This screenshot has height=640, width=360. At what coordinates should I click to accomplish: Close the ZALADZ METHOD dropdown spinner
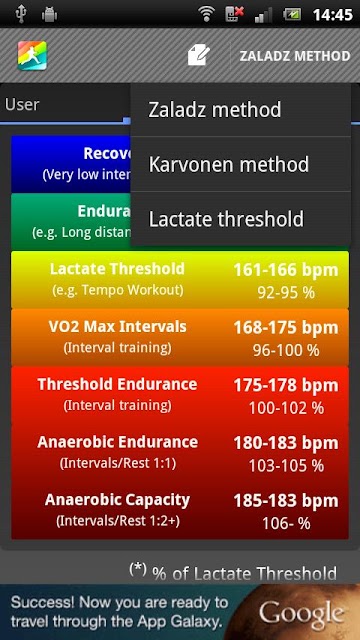point(295,56)
